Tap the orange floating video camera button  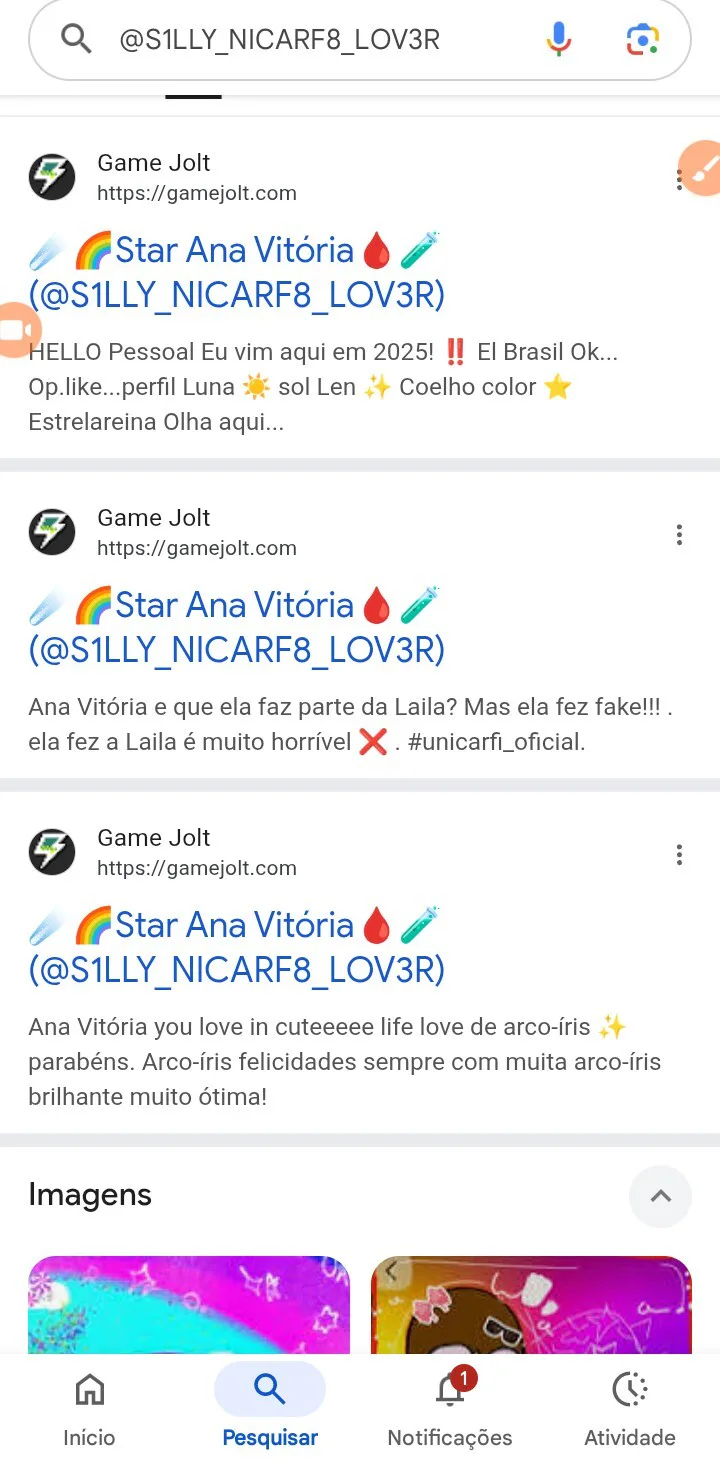[x=16, y=330]
